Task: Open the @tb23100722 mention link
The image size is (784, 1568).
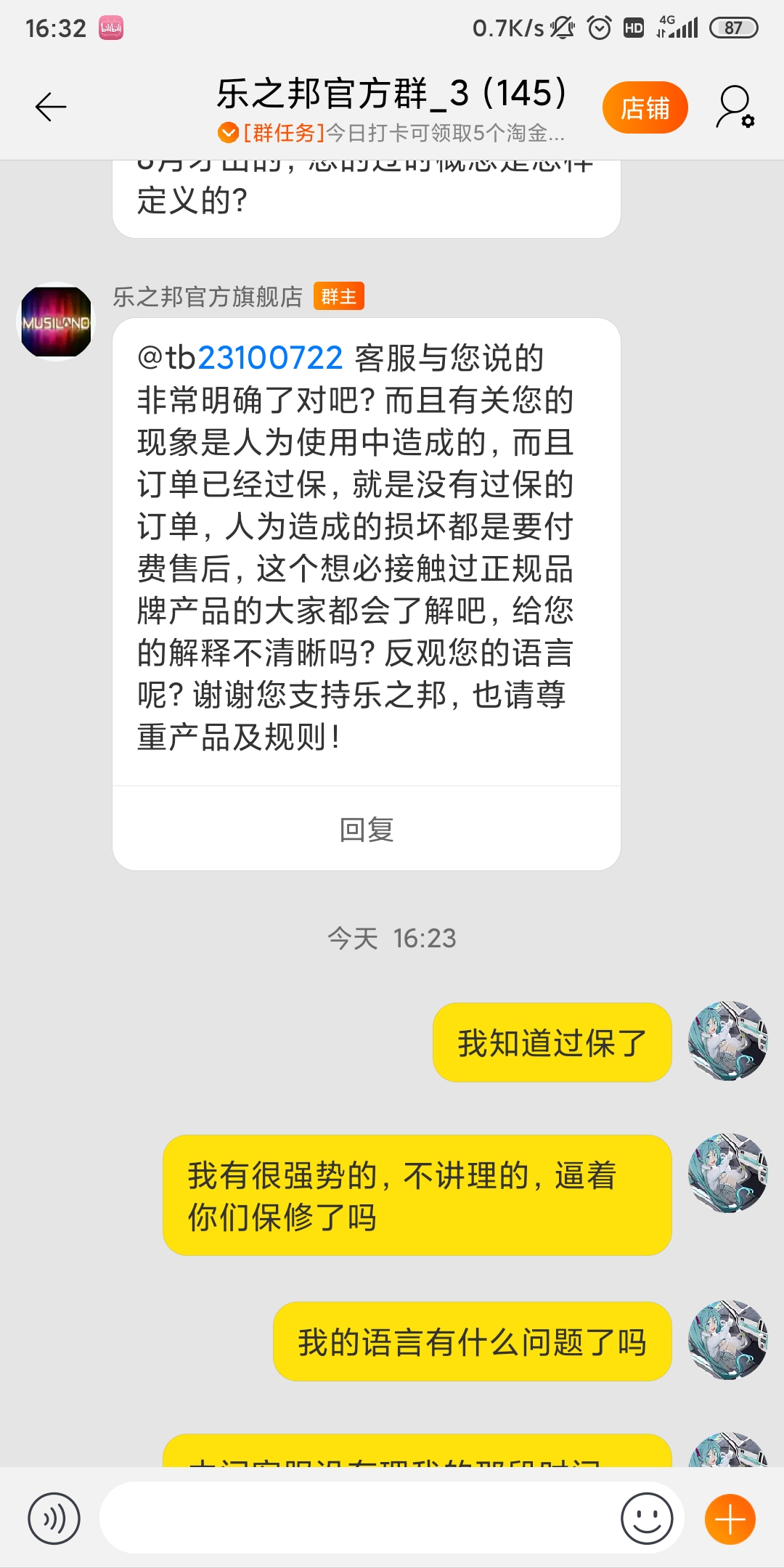Action: (240, 357)
